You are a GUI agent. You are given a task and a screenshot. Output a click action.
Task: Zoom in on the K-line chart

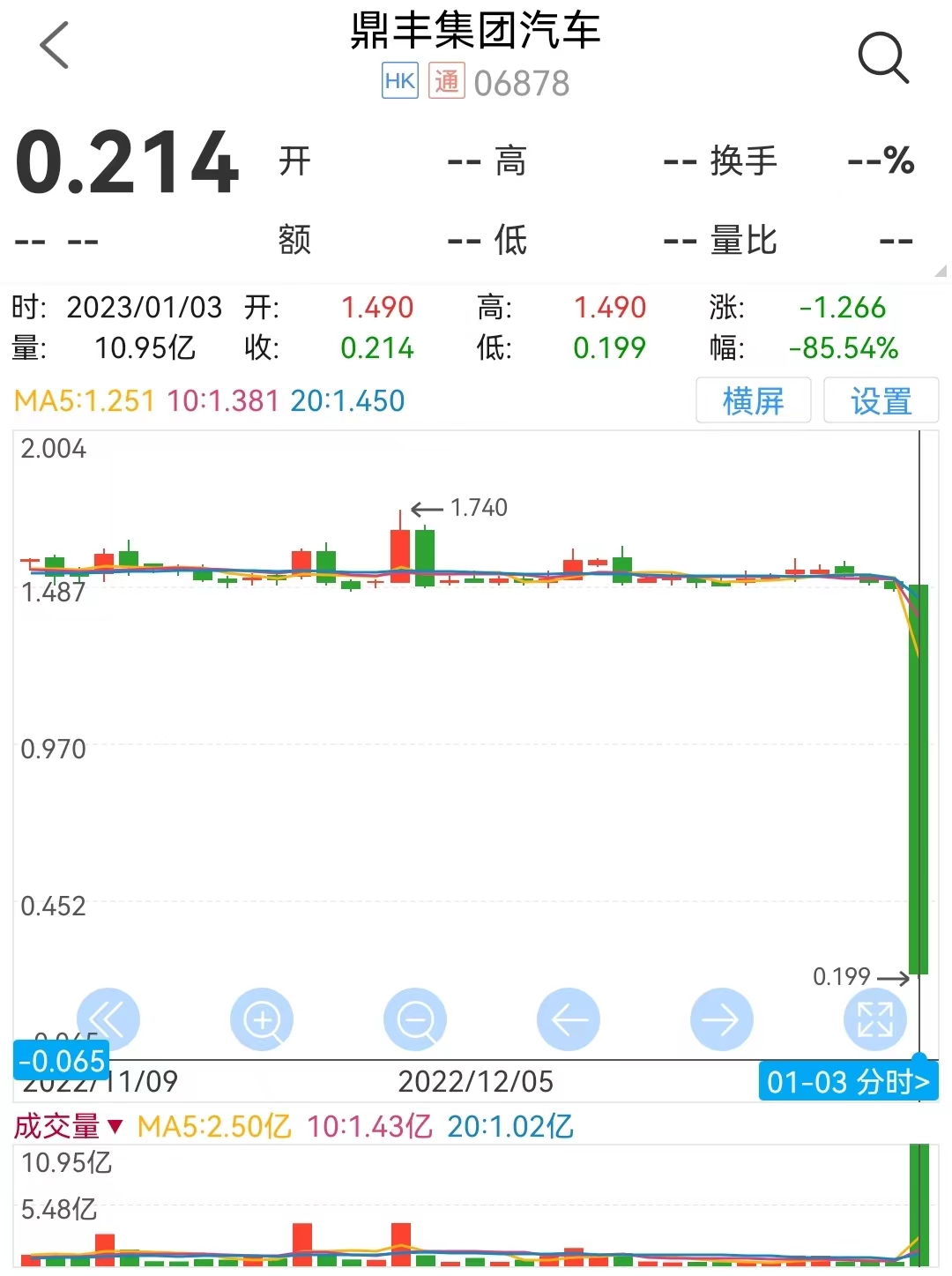point(262,1019)
